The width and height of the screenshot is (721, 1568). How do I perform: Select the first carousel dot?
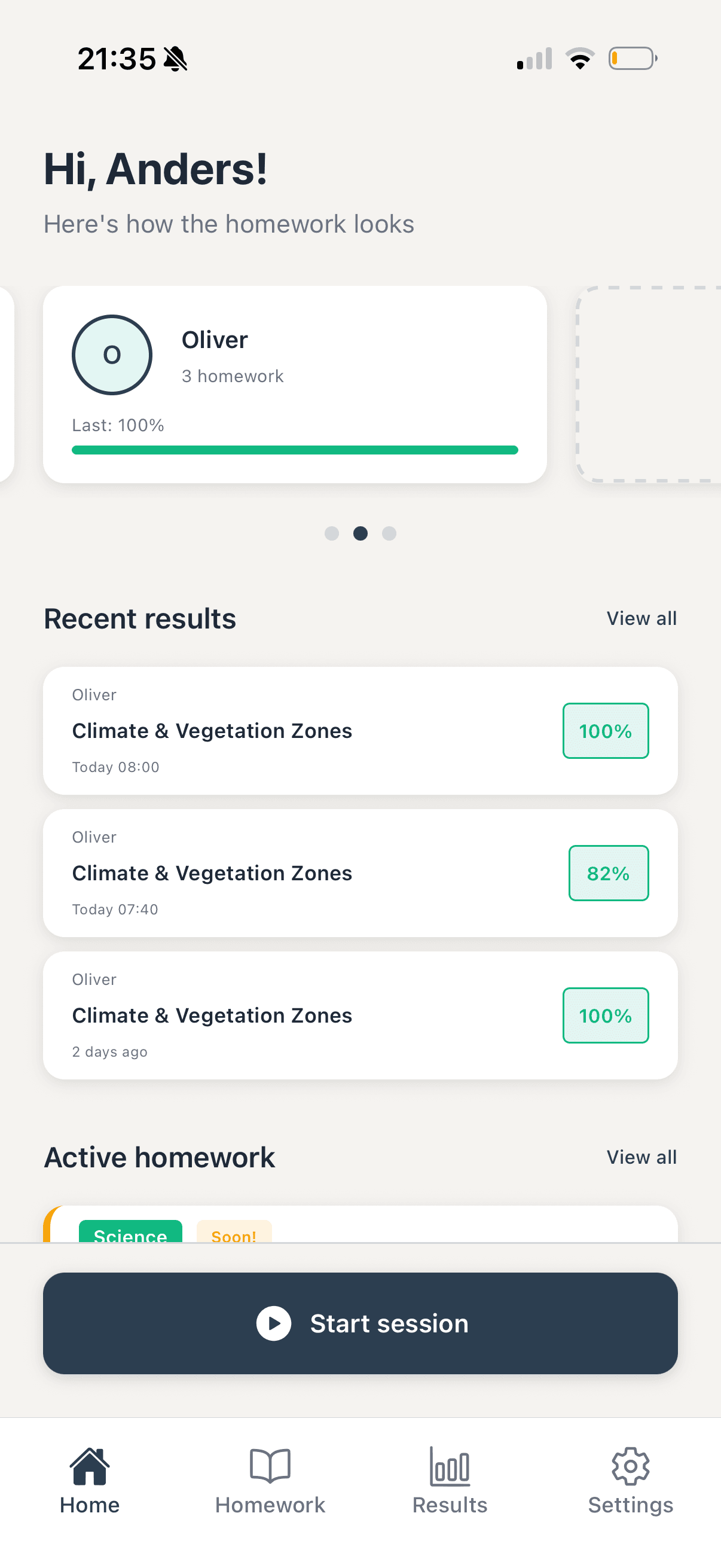tap(332, 534)
